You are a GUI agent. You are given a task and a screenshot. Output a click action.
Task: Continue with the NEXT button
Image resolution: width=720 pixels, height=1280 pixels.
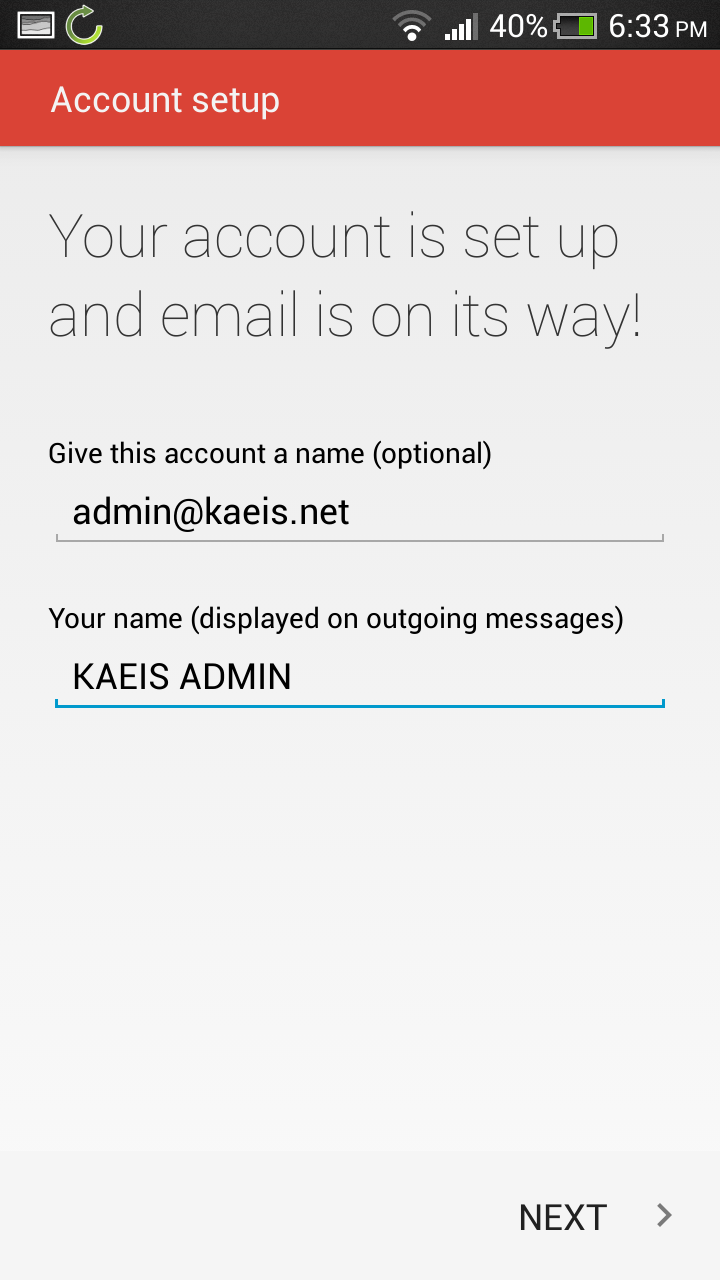[x=594, y=1216]
